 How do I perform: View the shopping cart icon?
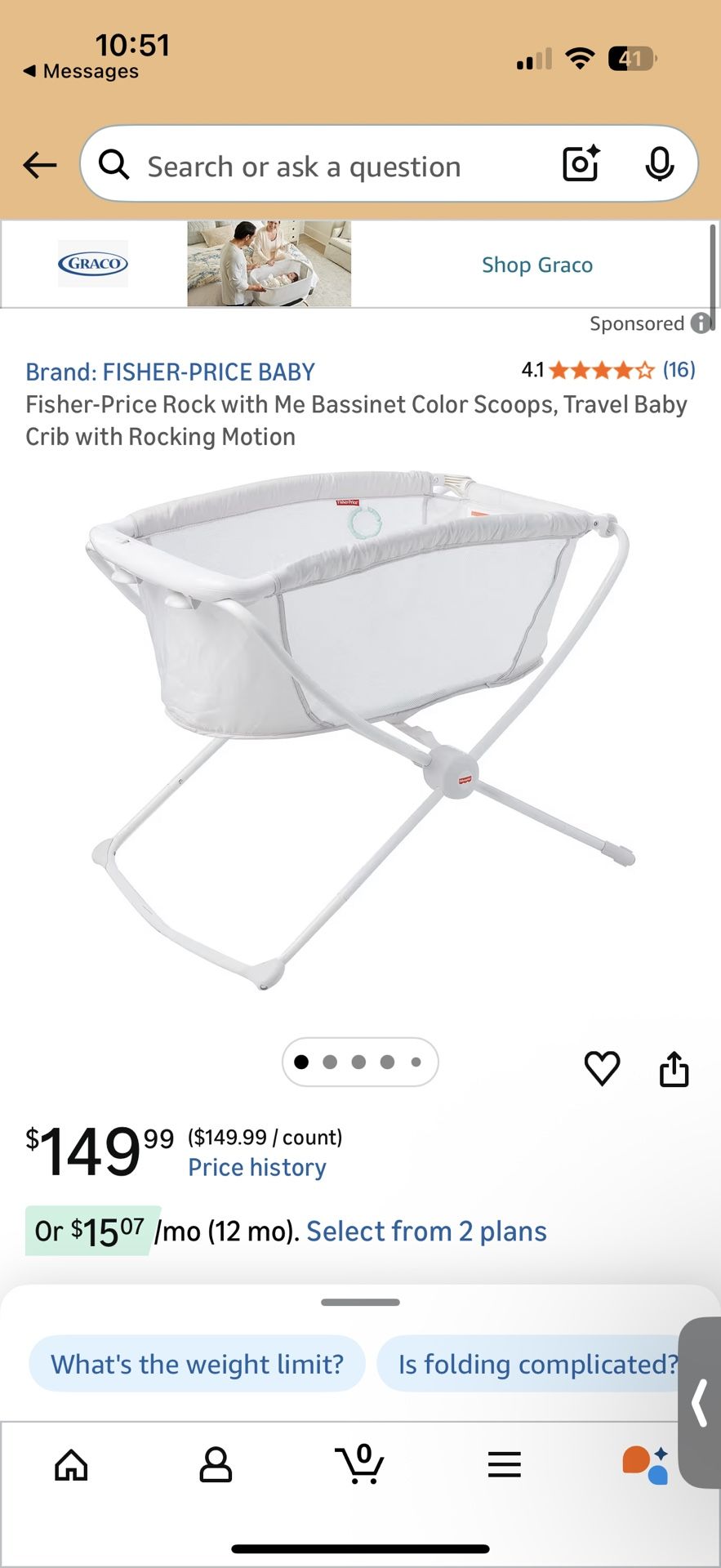click(x=360, y=1464)
